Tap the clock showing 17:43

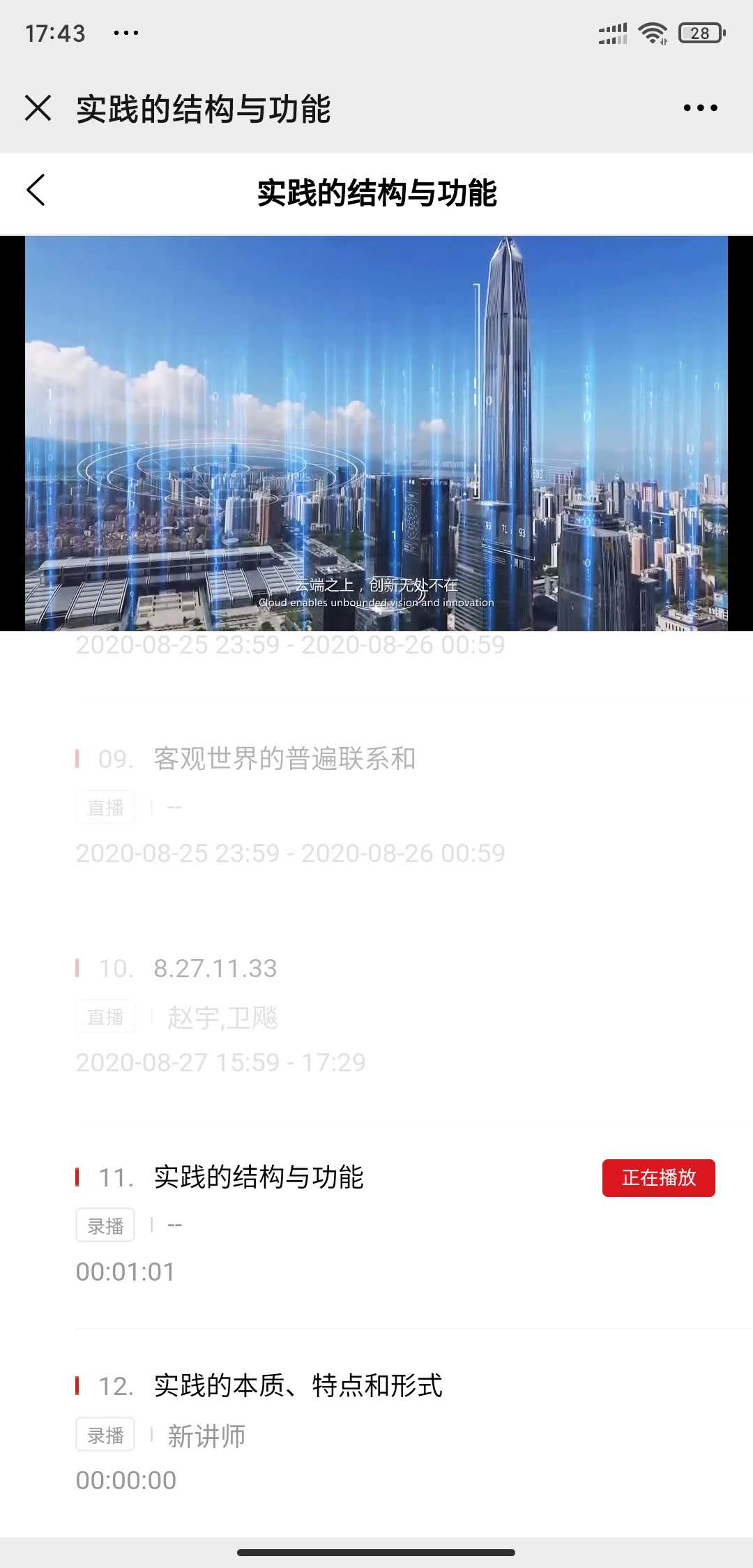(55, 32)
